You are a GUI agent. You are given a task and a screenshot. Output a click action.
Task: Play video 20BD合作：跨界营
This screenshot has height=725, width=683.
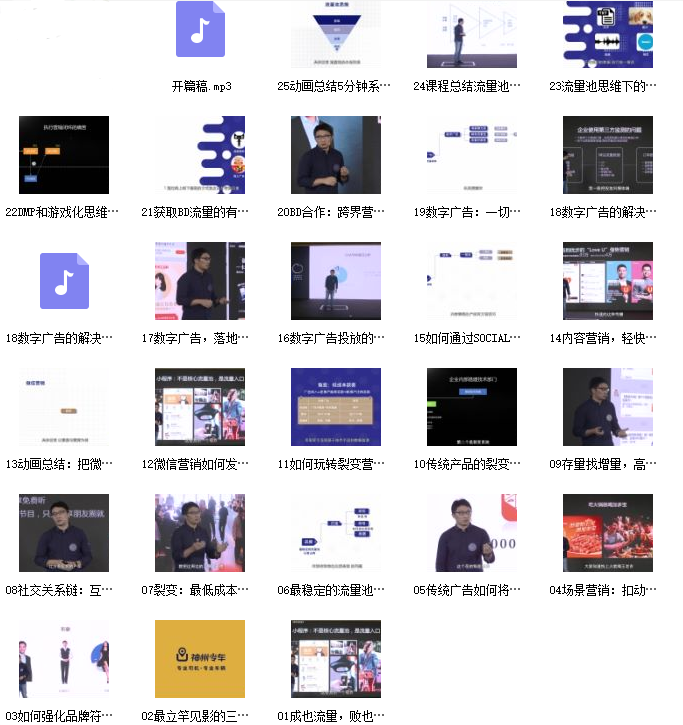(x=335, y=154)
